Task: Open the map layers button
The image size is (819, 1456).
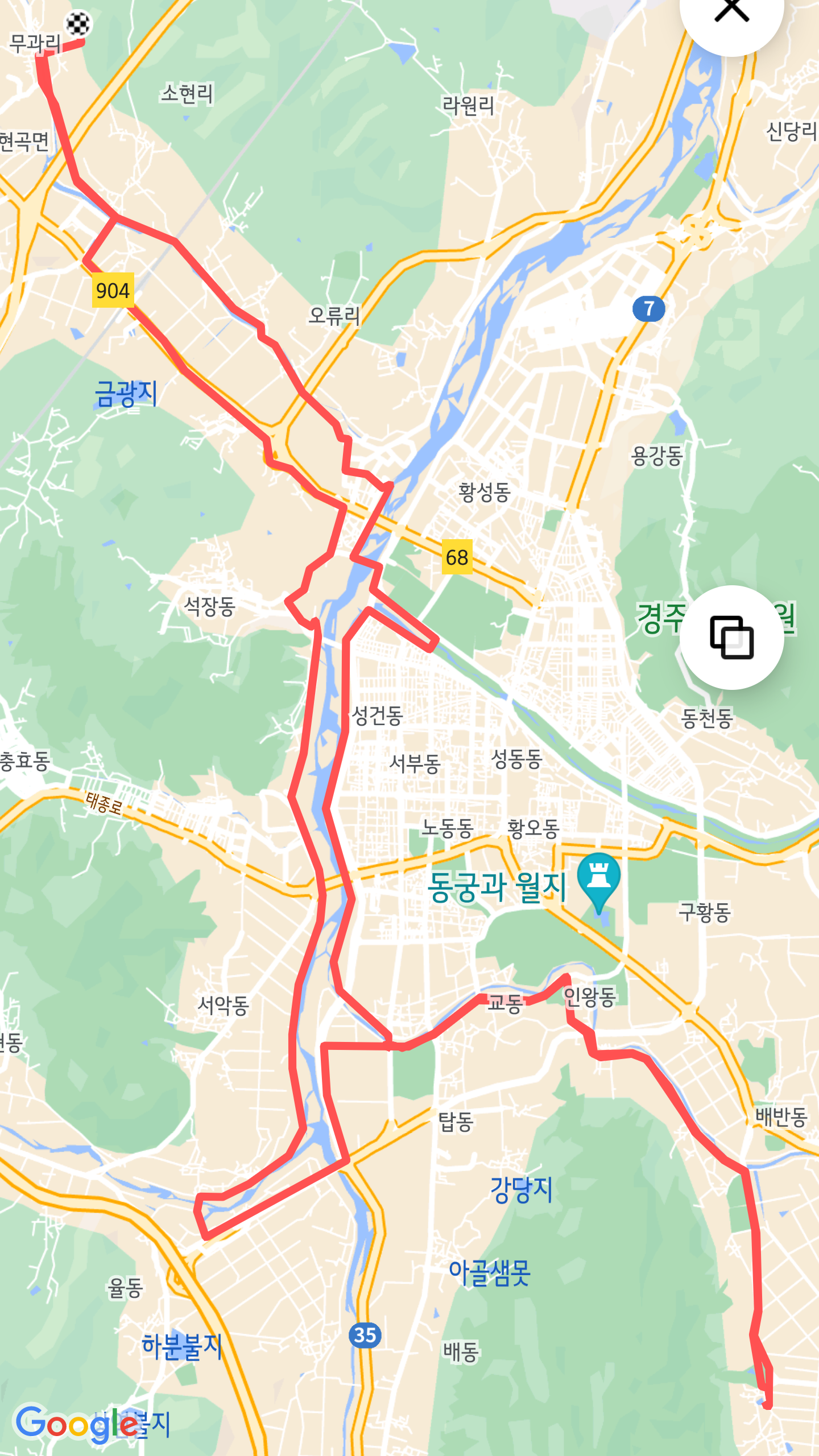Action: (731, 638)
